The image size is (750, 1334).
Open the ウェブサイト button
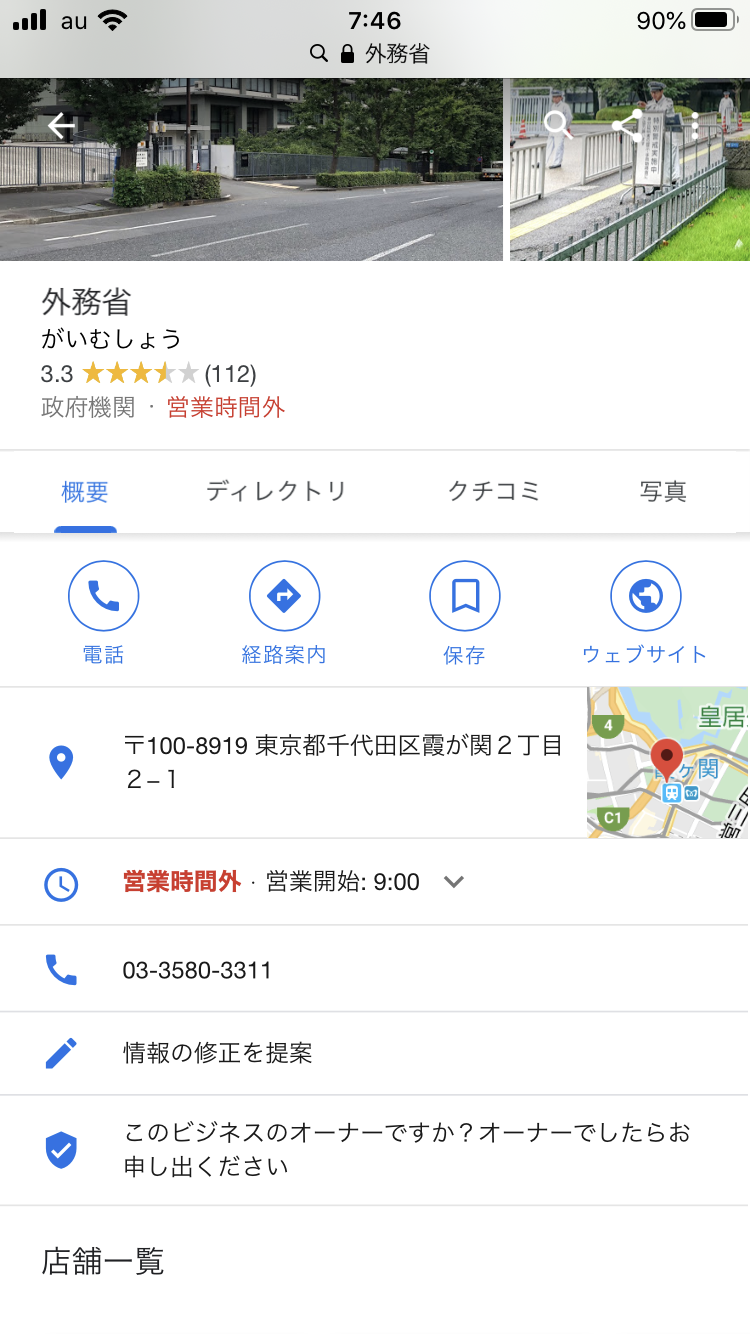[x=645, y=612]
